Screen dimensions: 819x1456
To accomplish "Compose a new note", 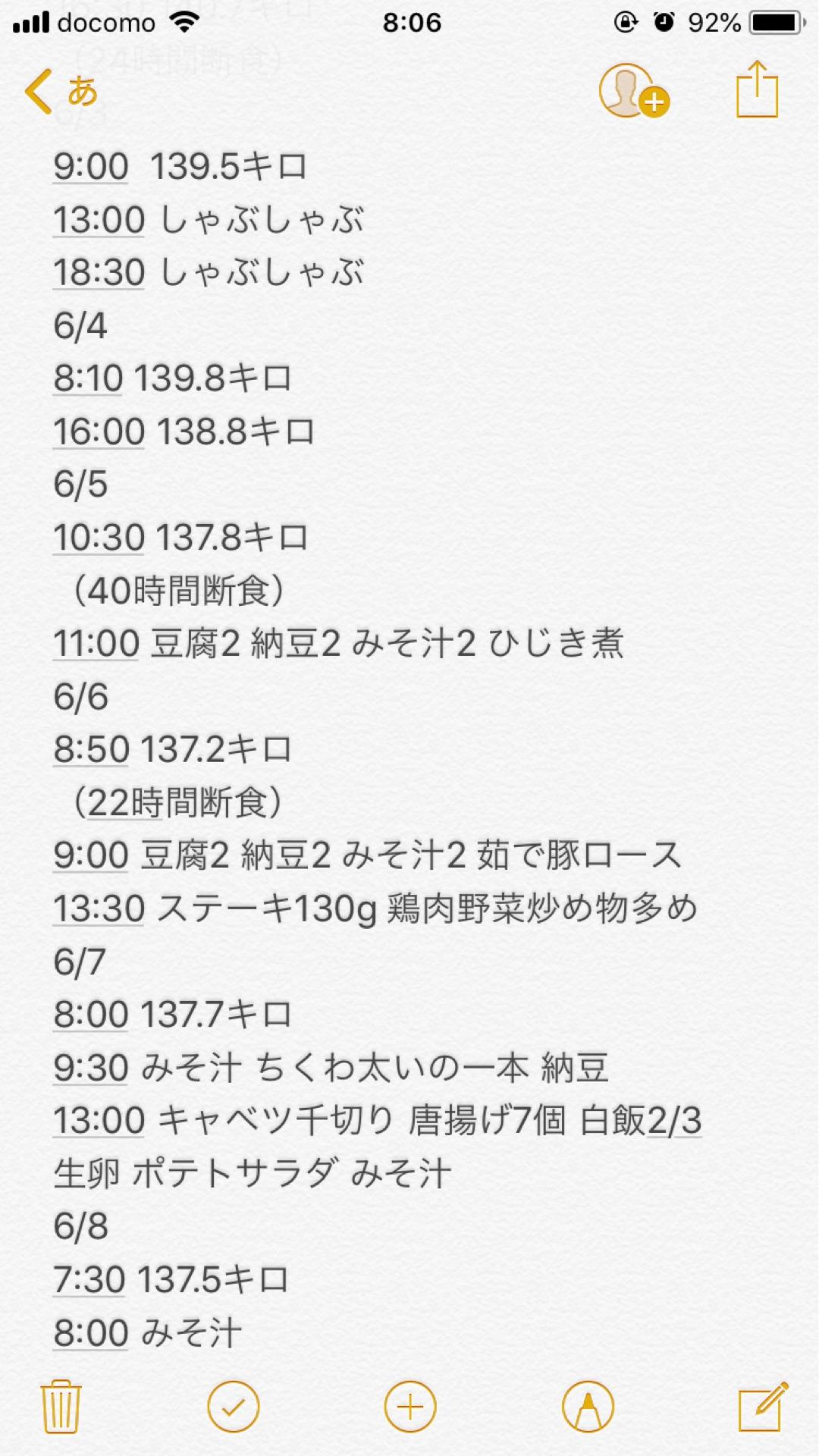I will [762, 1407].
